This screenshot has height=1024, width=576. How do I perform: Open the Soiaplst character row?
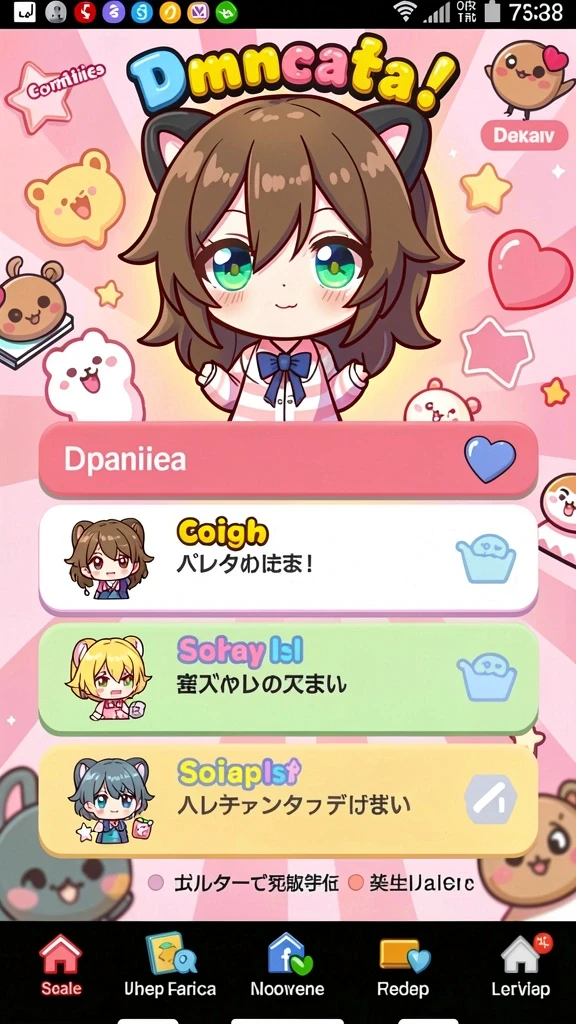(x=288, y=799)
